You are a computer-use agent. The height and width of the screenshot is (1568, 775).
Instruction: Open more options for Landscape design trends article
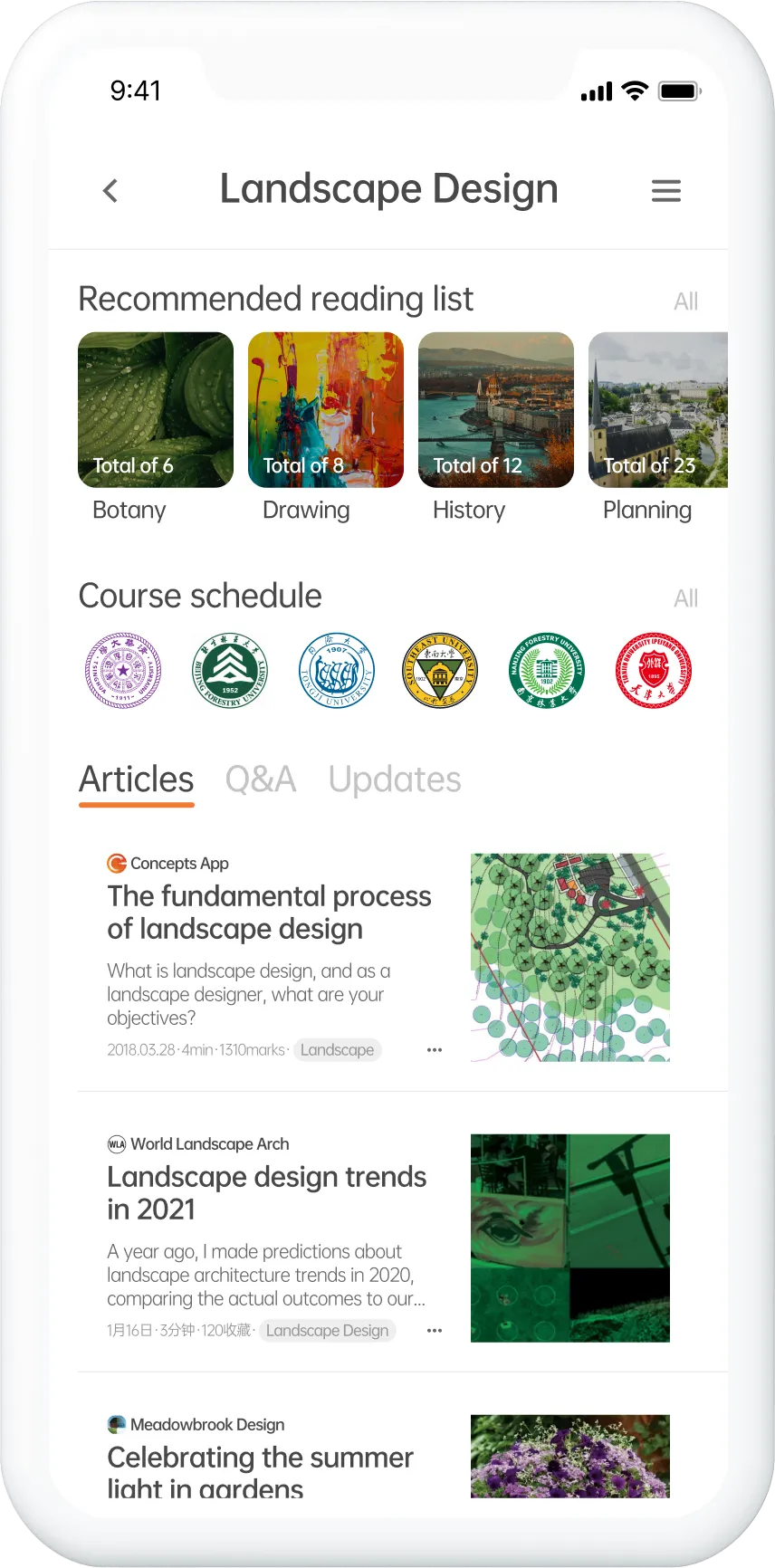tap(435, 1331)
